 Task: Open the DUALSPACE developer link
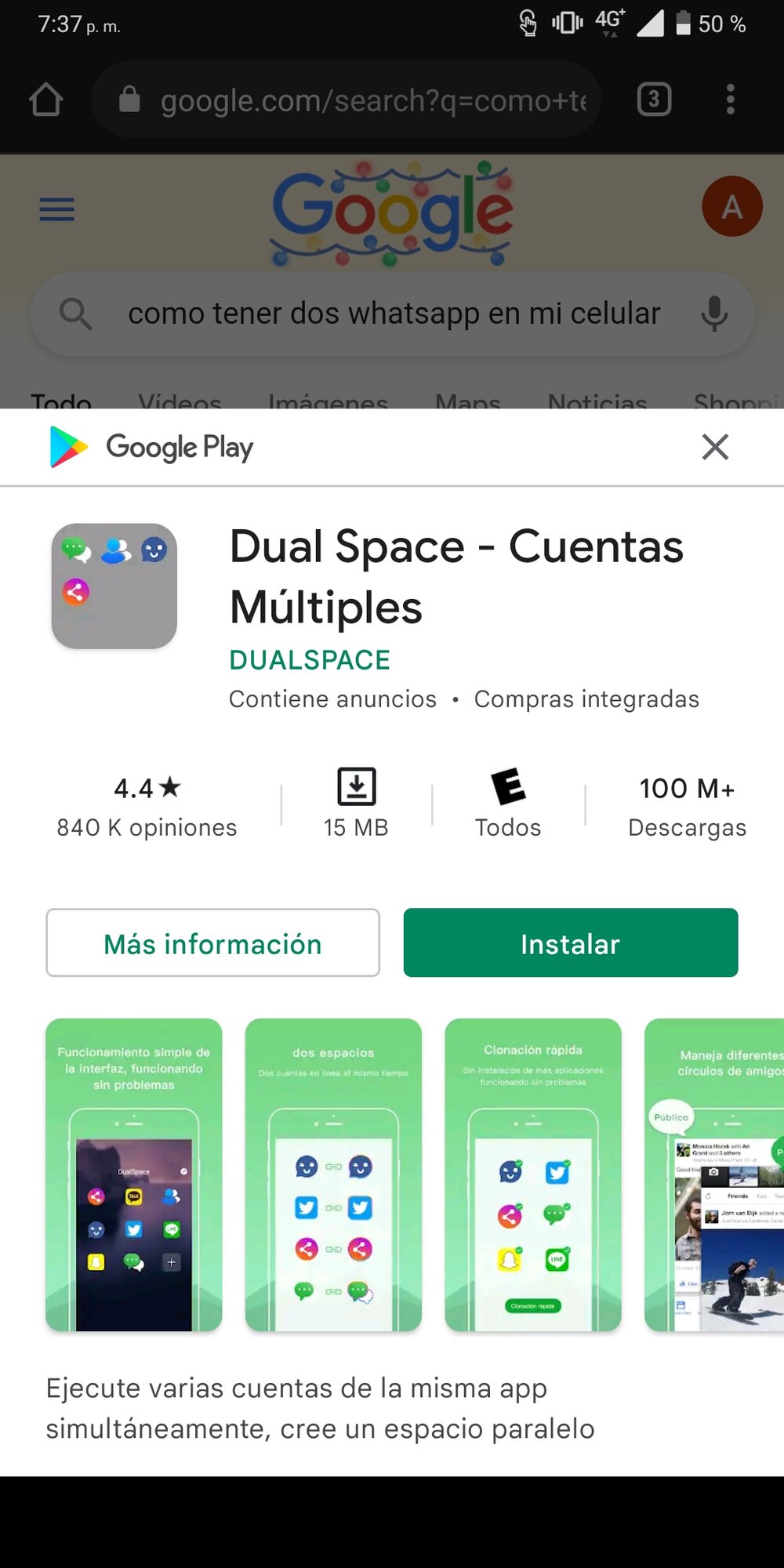(309, 660)
